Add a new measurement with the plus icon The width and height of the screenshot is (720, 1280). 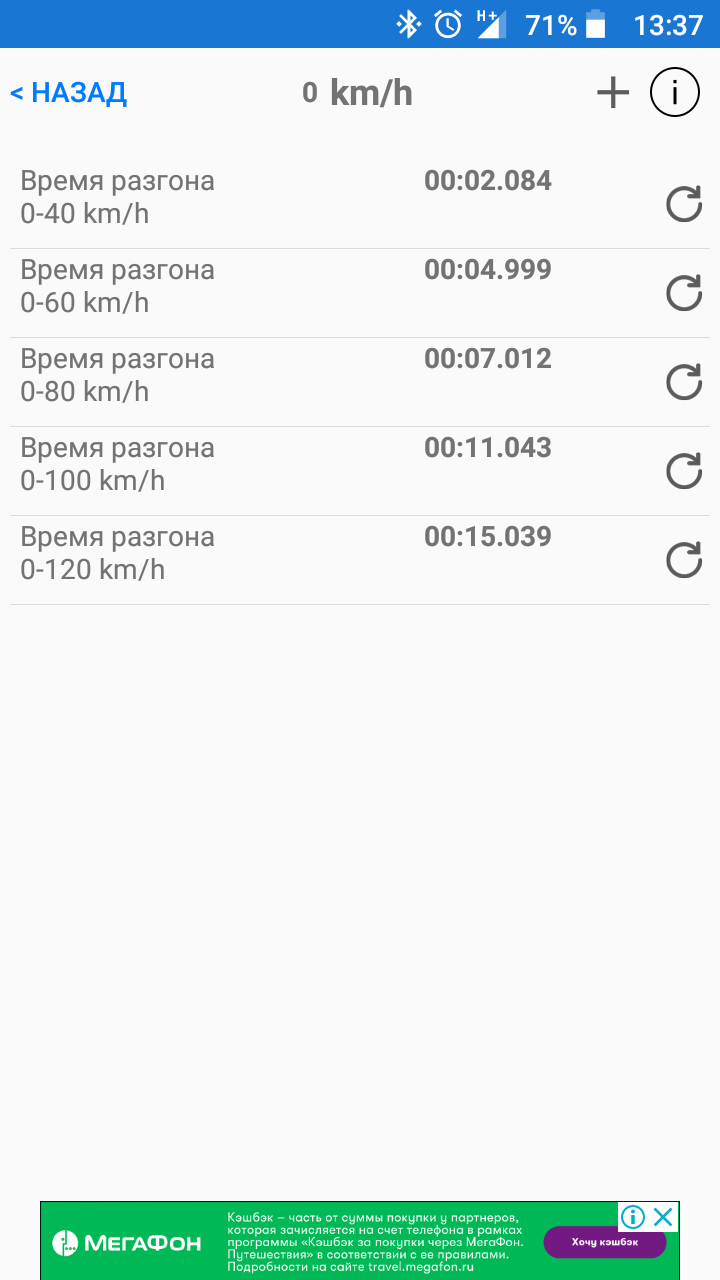613,93
